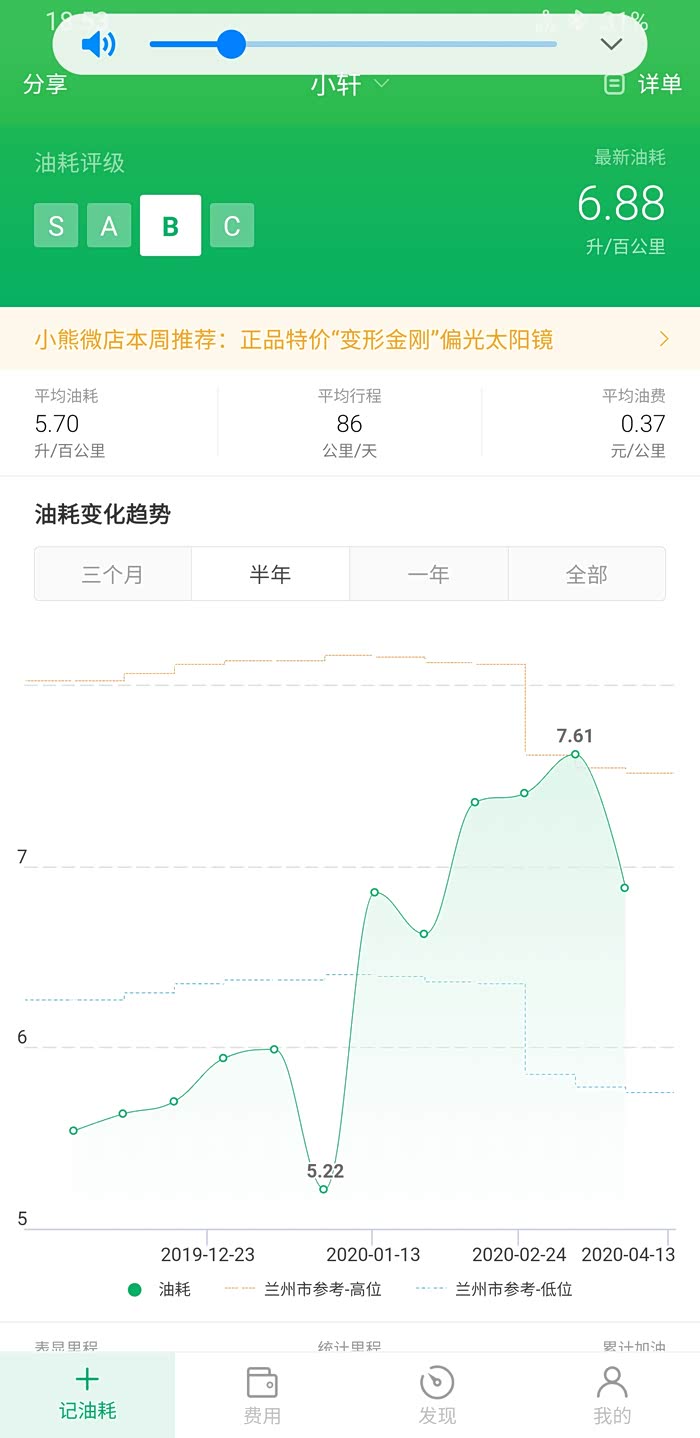Tap the 7.61 peak data point
Screen dimensions: 700x1438
point(575,754)
